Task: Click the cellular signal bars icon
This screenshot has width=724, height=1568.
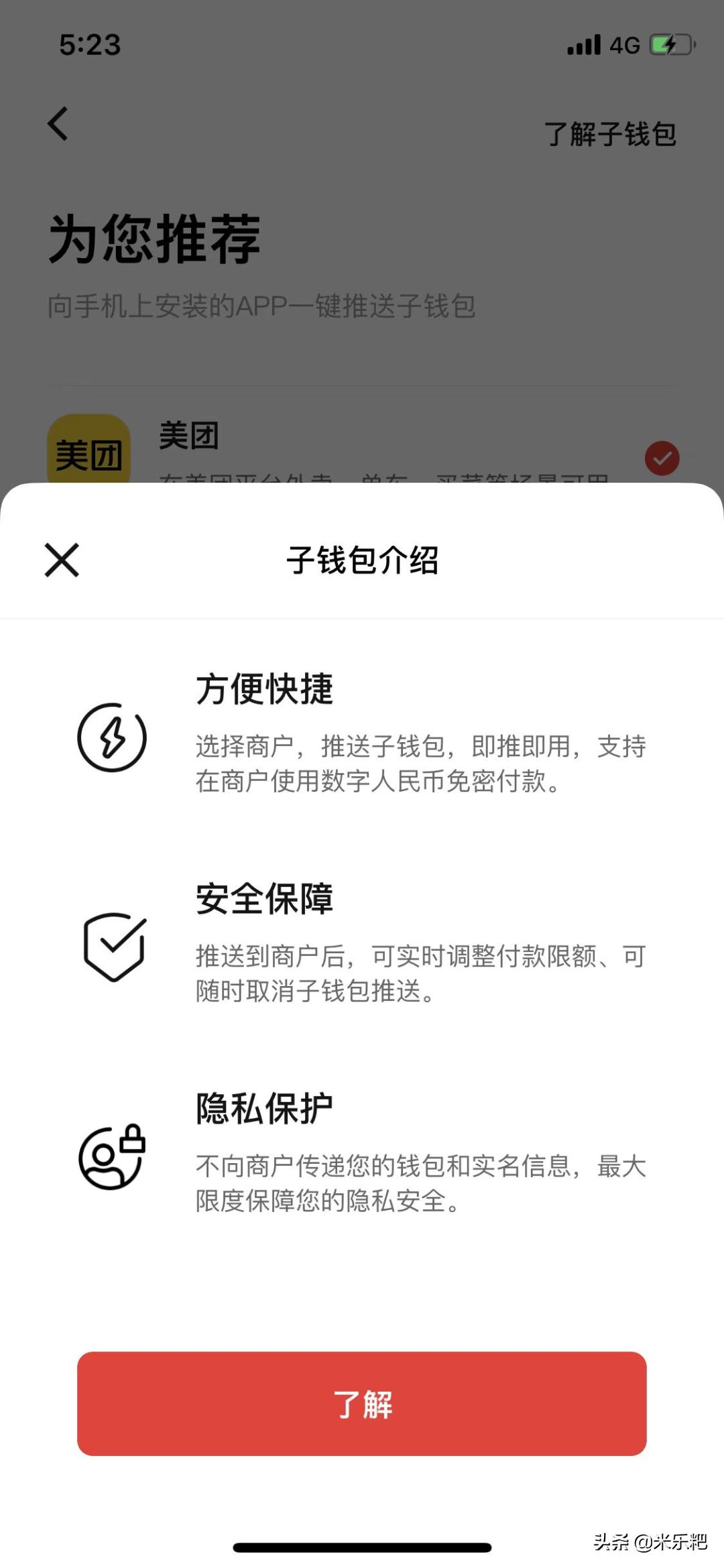Action: (x=583, y=44)
